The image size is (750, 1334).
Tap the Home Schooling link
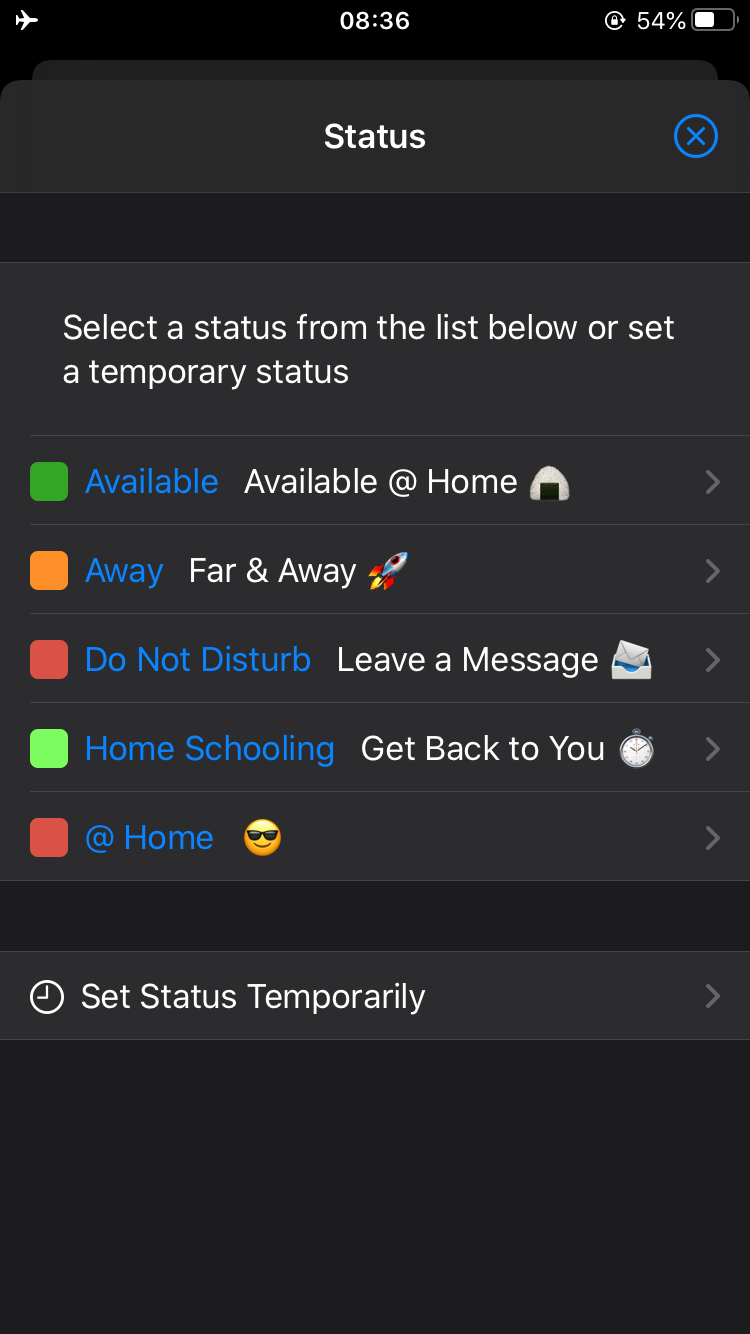pos(209,749)
